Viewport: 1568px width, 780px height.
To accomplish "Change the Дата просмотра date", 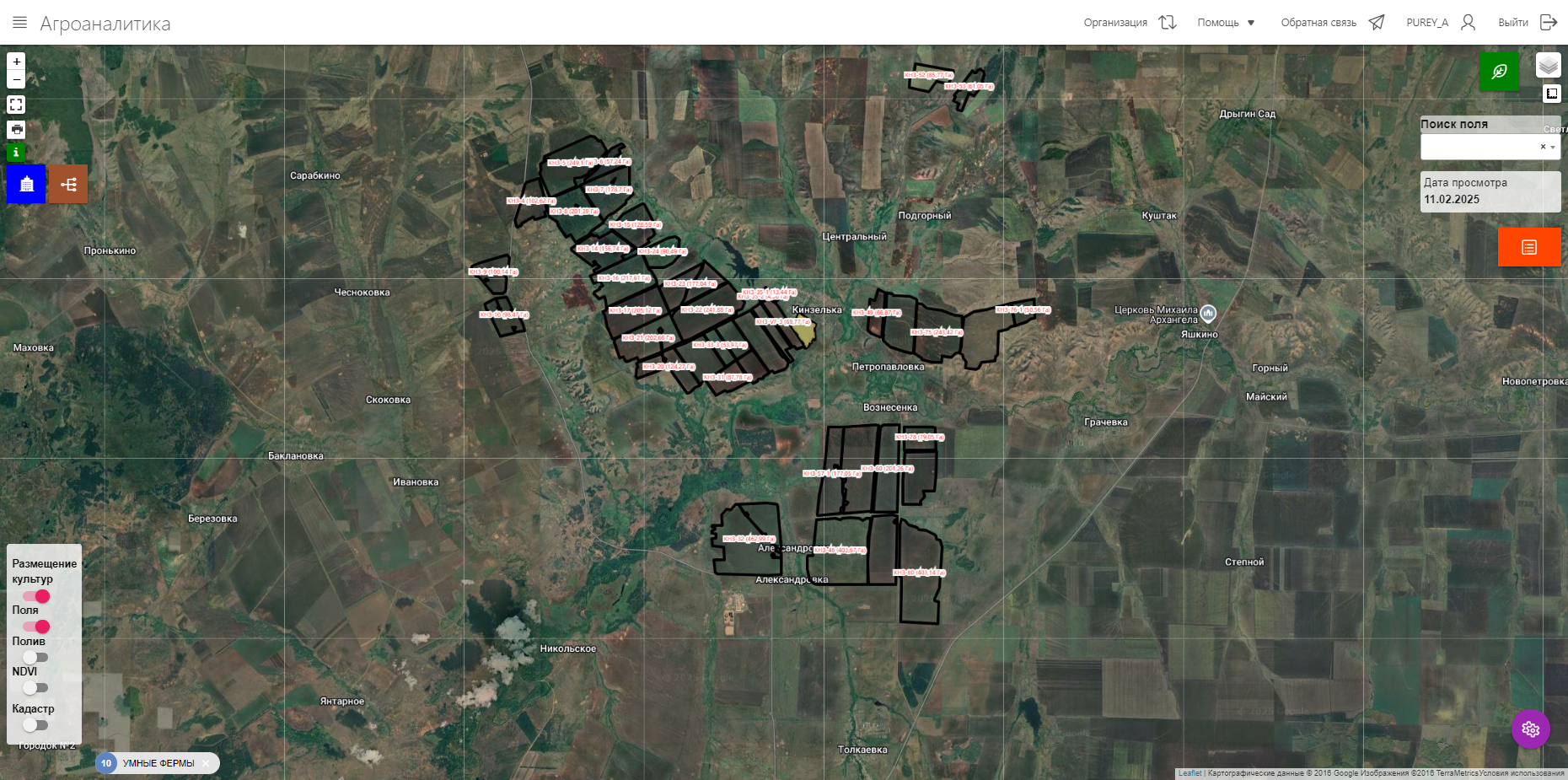I will point(1489,199).
